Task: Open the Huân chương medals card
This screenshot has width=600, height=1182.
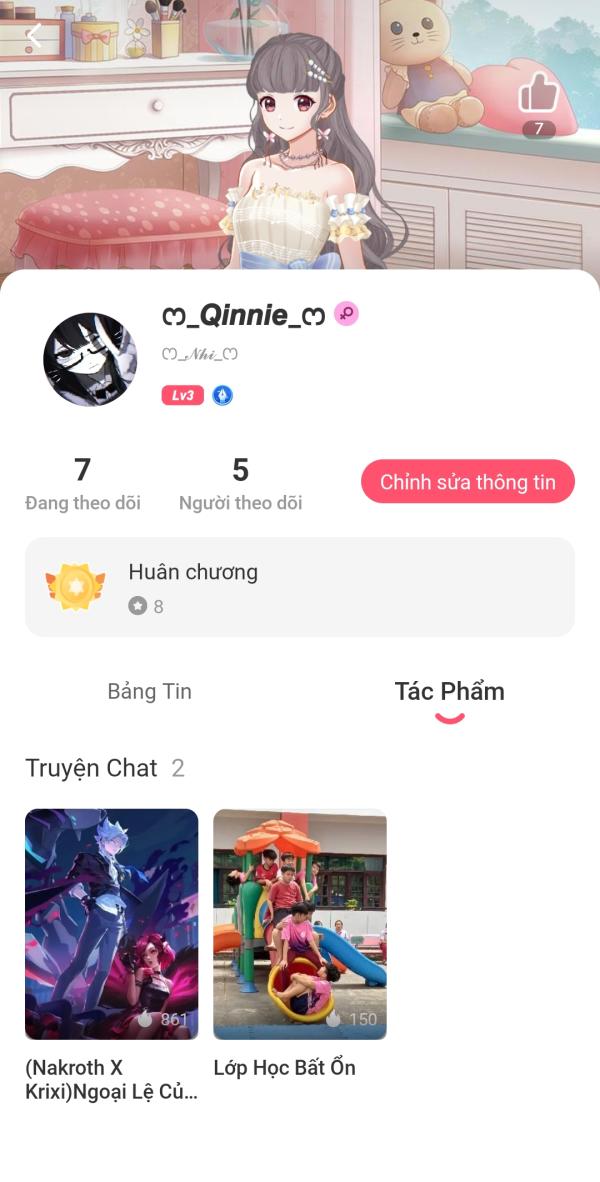Action: [300, 587]
